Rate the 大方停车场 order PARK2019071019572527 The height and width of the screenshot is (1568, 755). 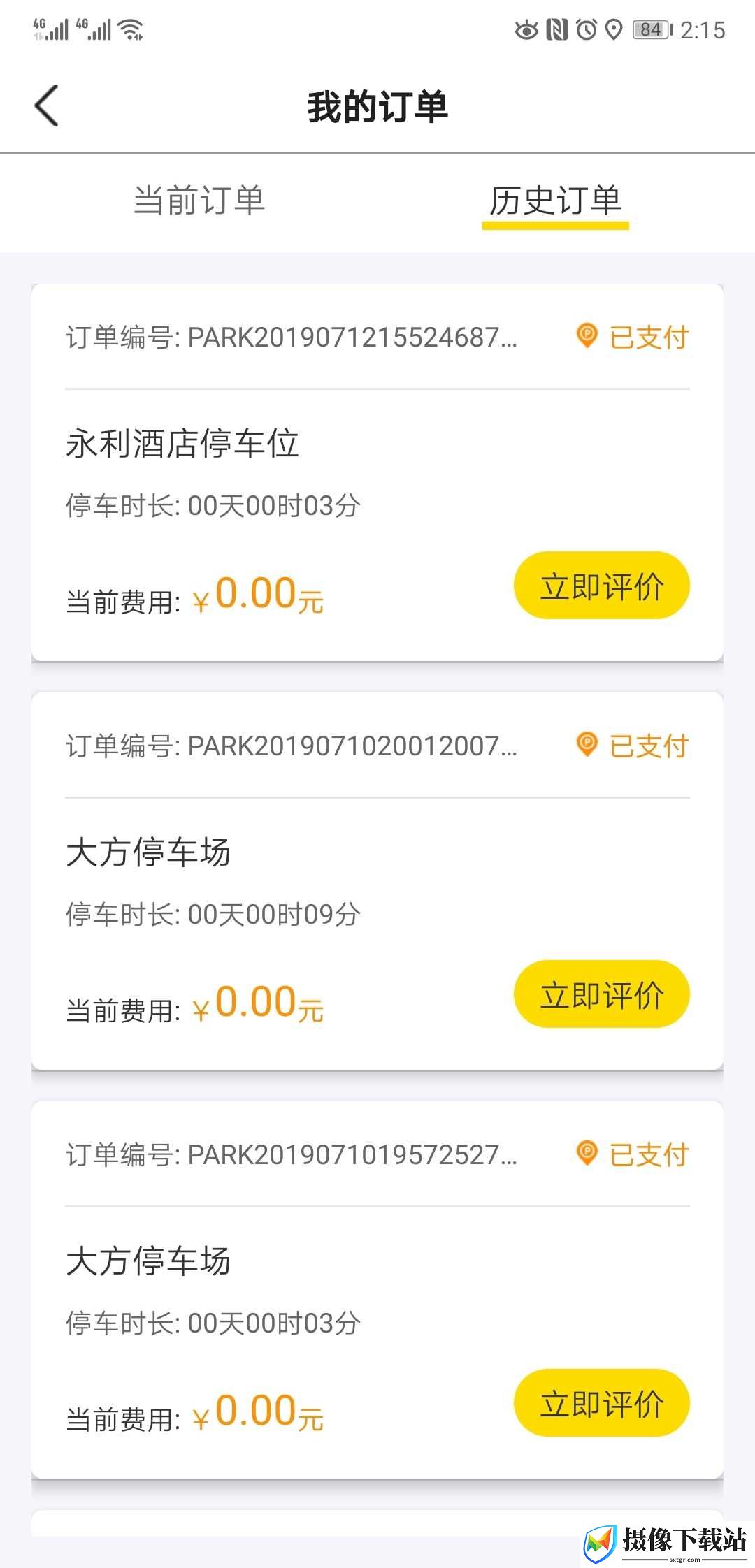tap(602, 1403)
